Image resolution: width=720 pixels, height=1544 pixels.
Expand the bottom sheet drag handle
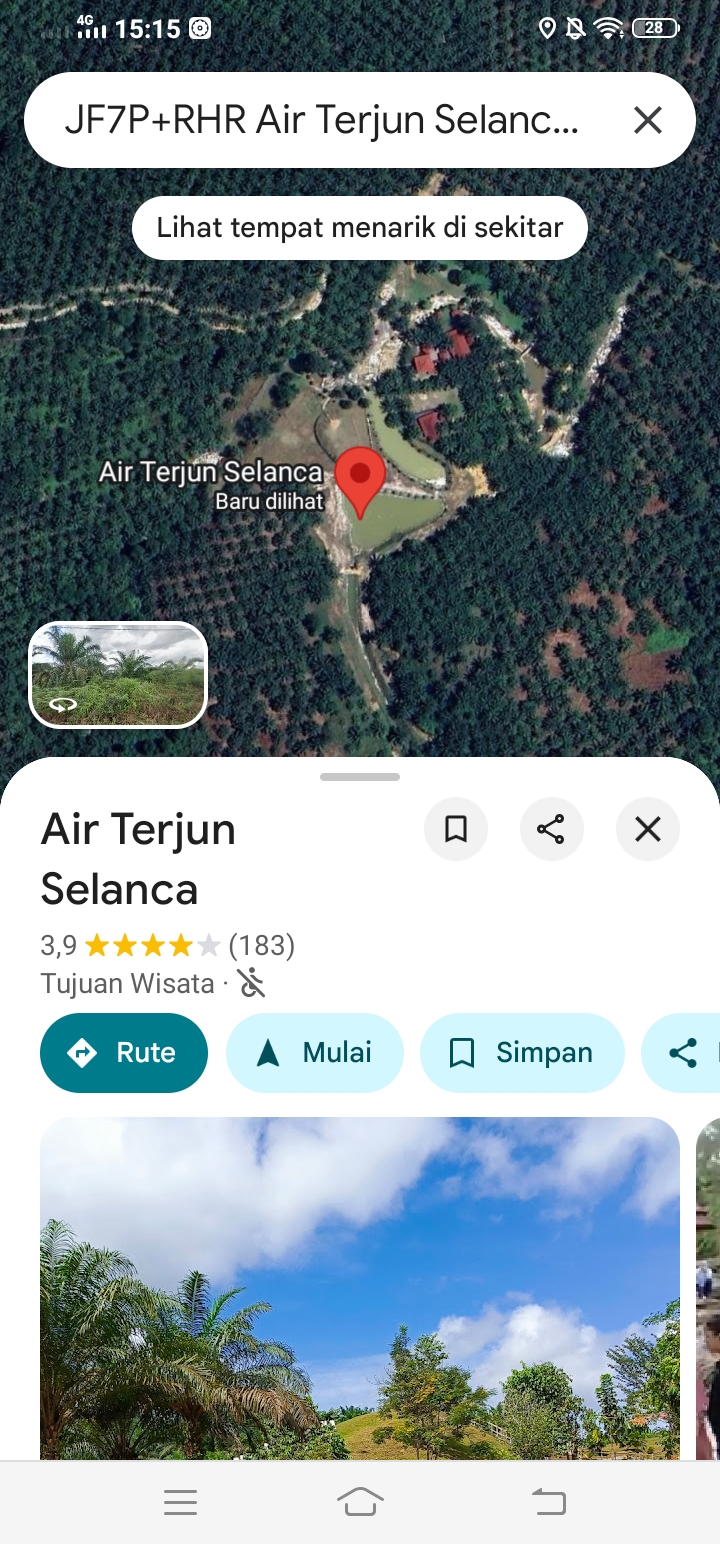point(359,776)
